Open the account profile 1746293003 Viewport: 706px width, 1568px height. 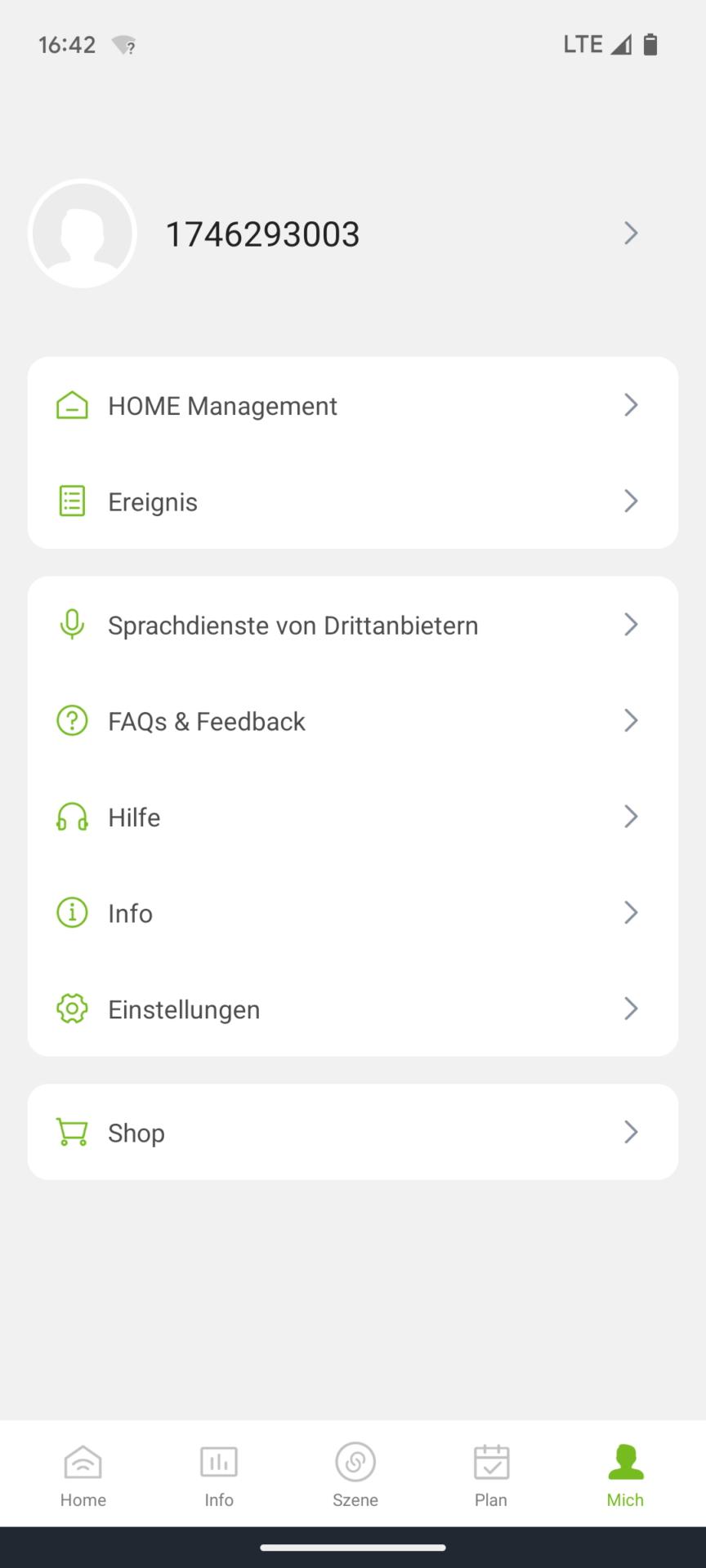353,234
